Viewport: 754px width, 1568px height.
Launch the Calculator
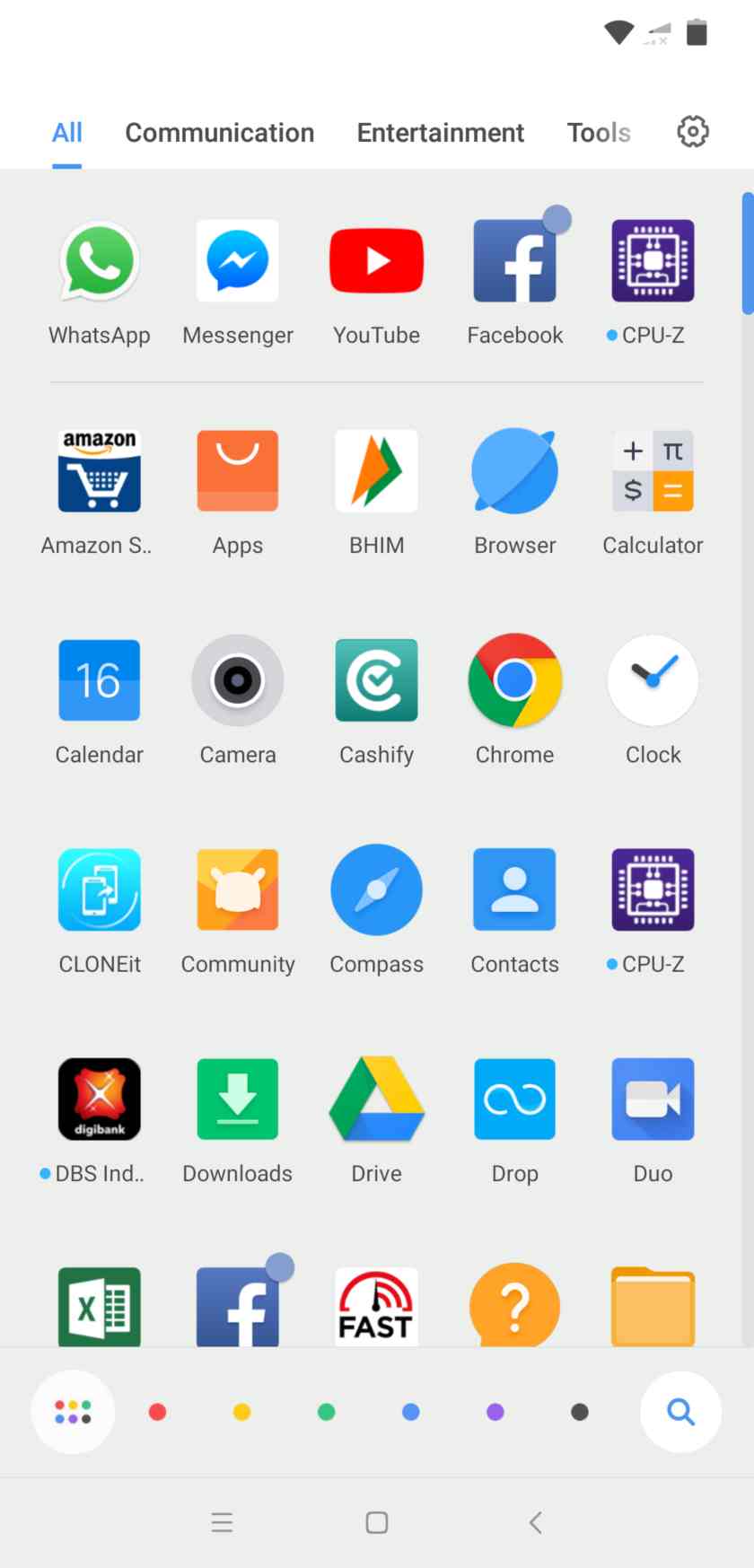653,471
